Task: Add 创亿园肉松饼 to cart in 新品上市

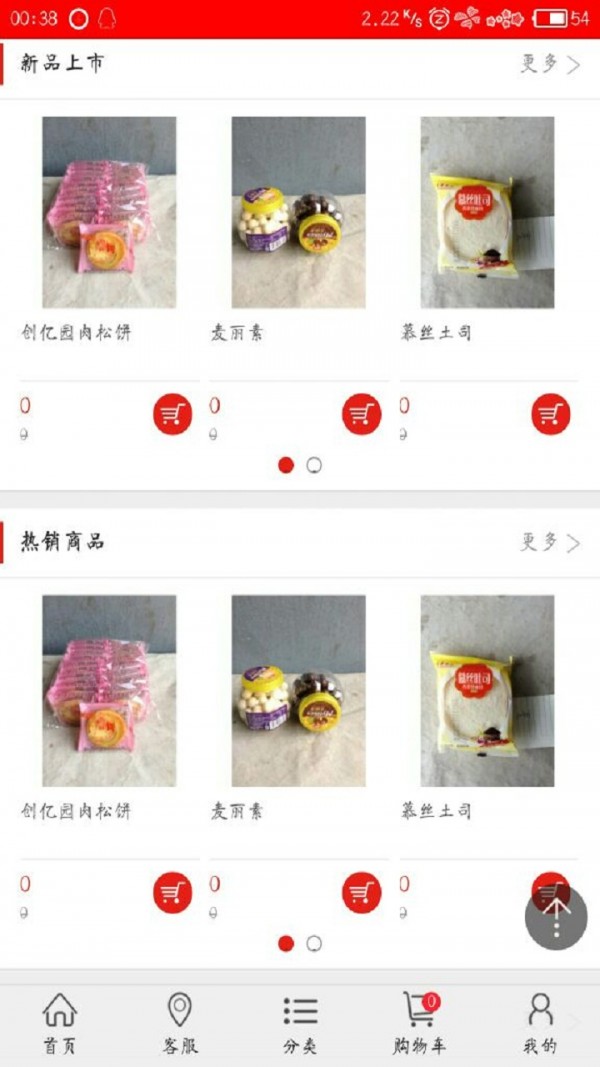Action: point(172,414)
